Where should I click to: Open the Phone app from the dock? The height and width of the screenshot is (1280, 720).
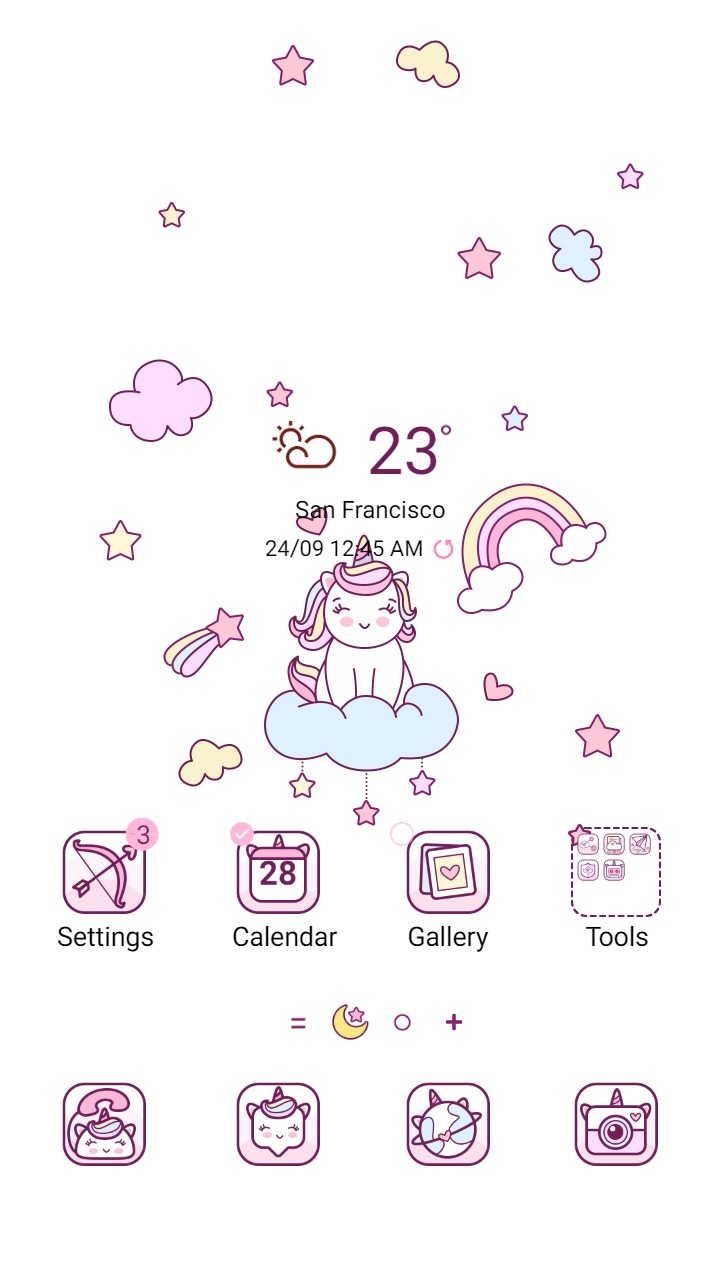pos(105,1123)
